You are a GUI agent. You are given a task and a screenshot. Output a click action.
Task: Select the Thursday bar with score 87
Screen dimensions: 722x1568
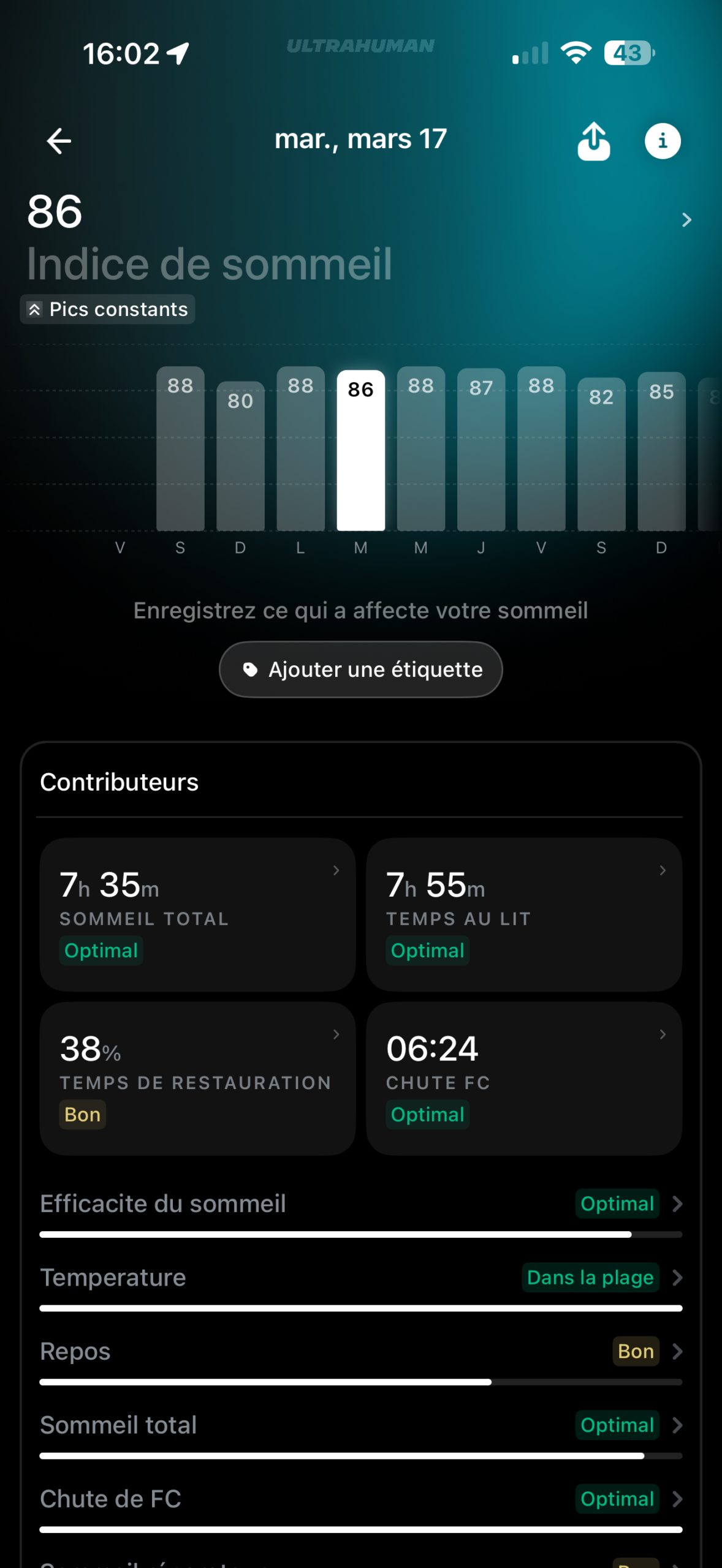pyautogui.click(x=481, y=450)
